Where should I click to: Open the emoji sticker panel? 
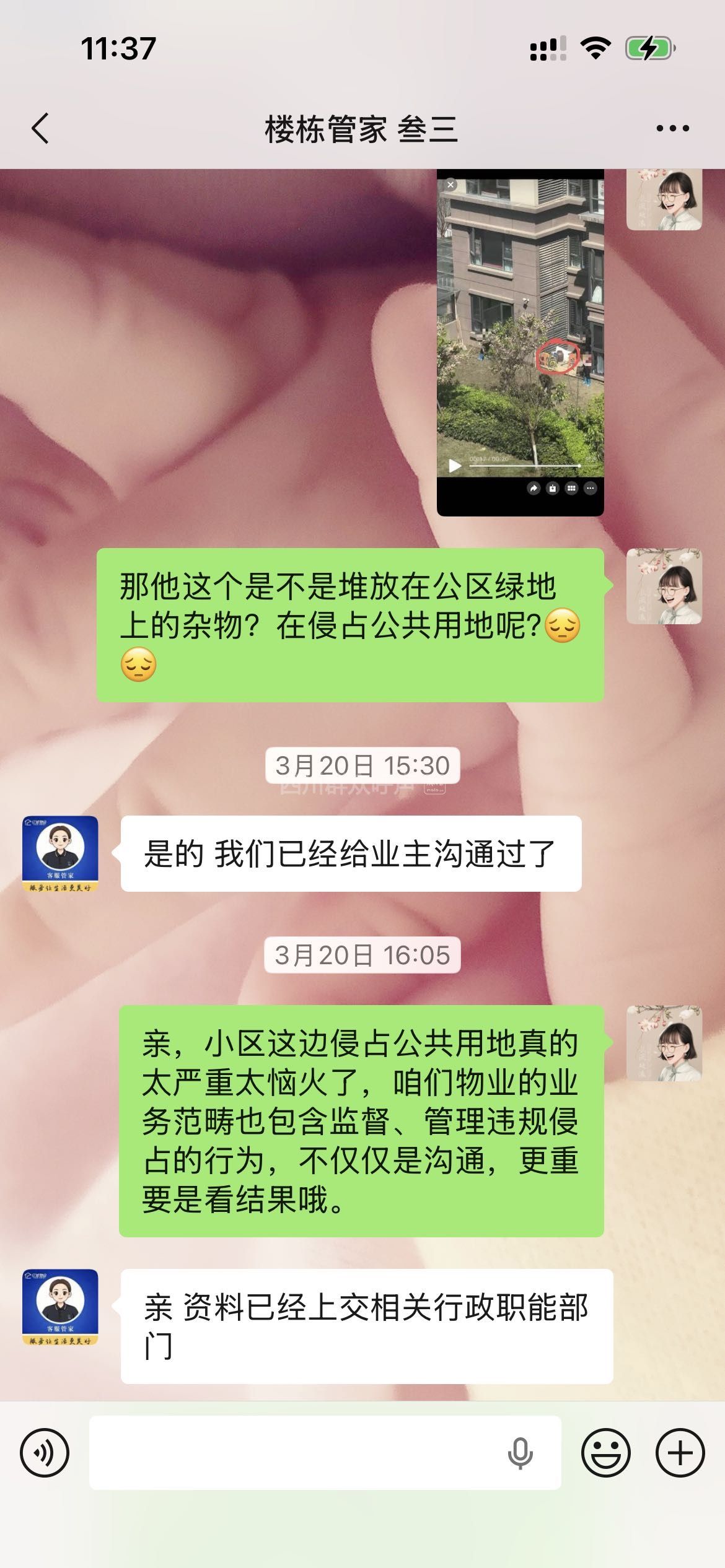point(605,1452)
